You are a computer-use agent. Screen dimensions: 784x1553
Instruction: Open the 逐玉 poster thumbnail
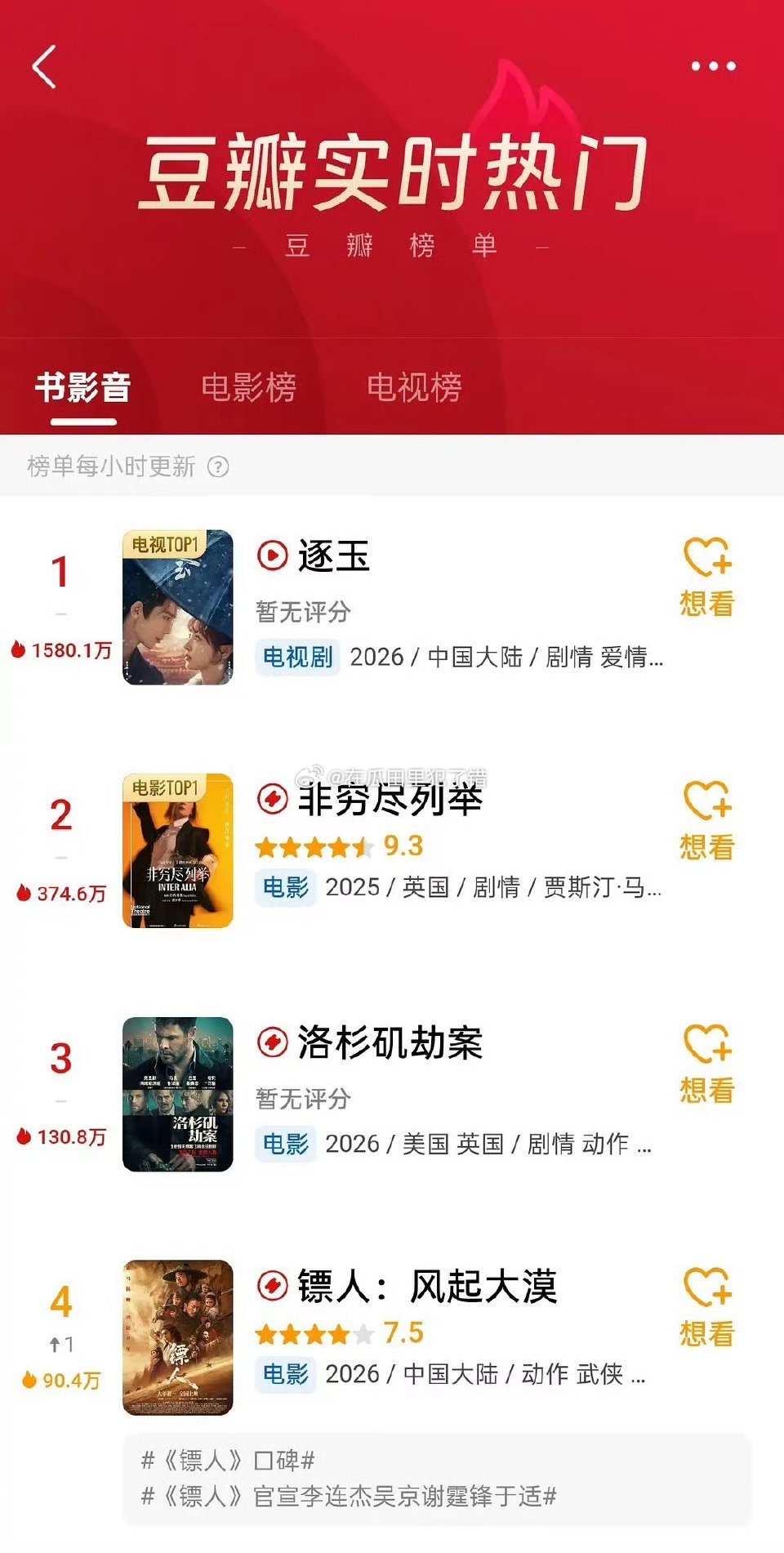click(x=178, y=607)
